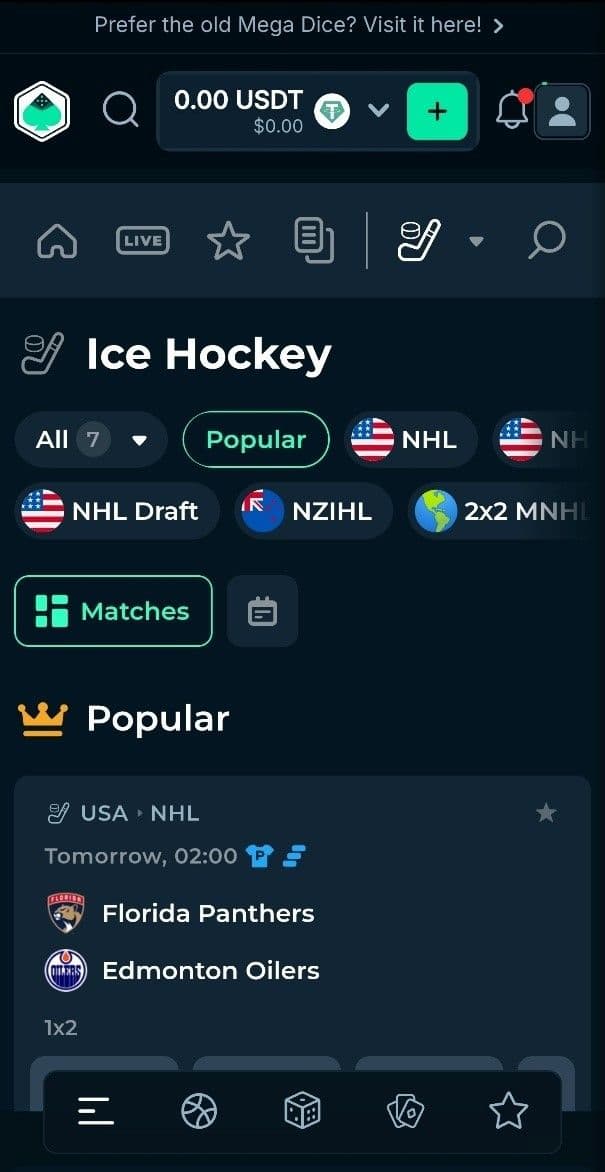Screen dimensions: 605x1172
Task: Tap the search magnifier in the header
Action: [120, 110]
